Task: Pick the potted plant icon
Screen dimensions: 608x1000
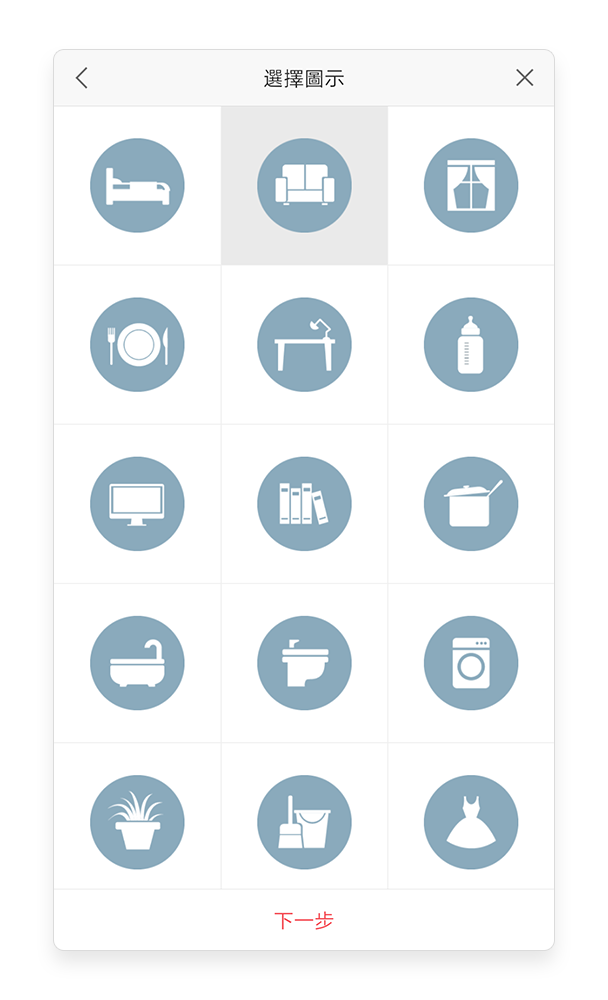Action: (x=137, y=822)
